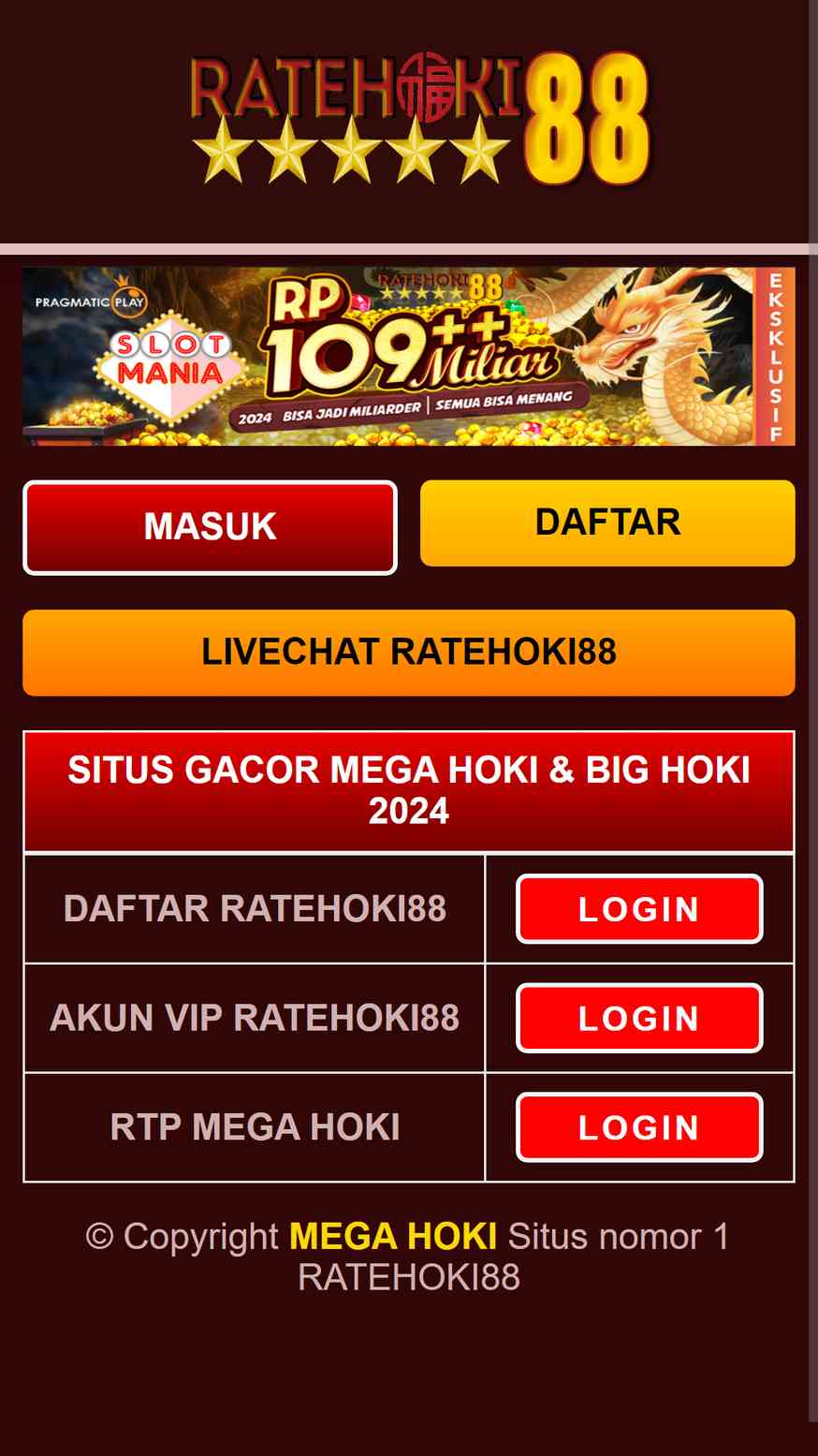Tap LOGIN beside RTP MEGA HOKI
The width and height of the screenshot is (818, 1456).
(639, 1127)
